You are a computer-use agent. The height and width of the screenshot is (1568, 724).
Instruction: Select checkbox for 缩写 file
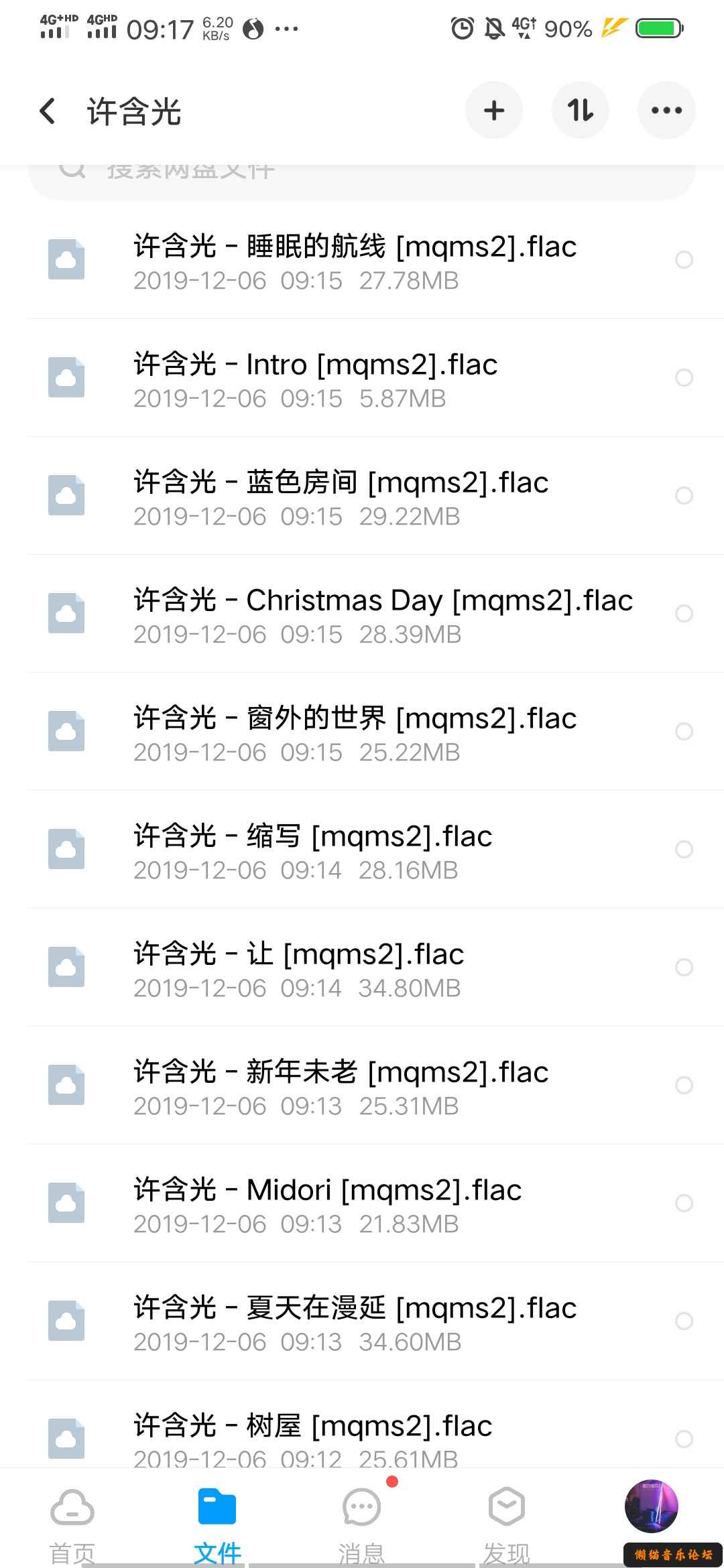(684, 850)
